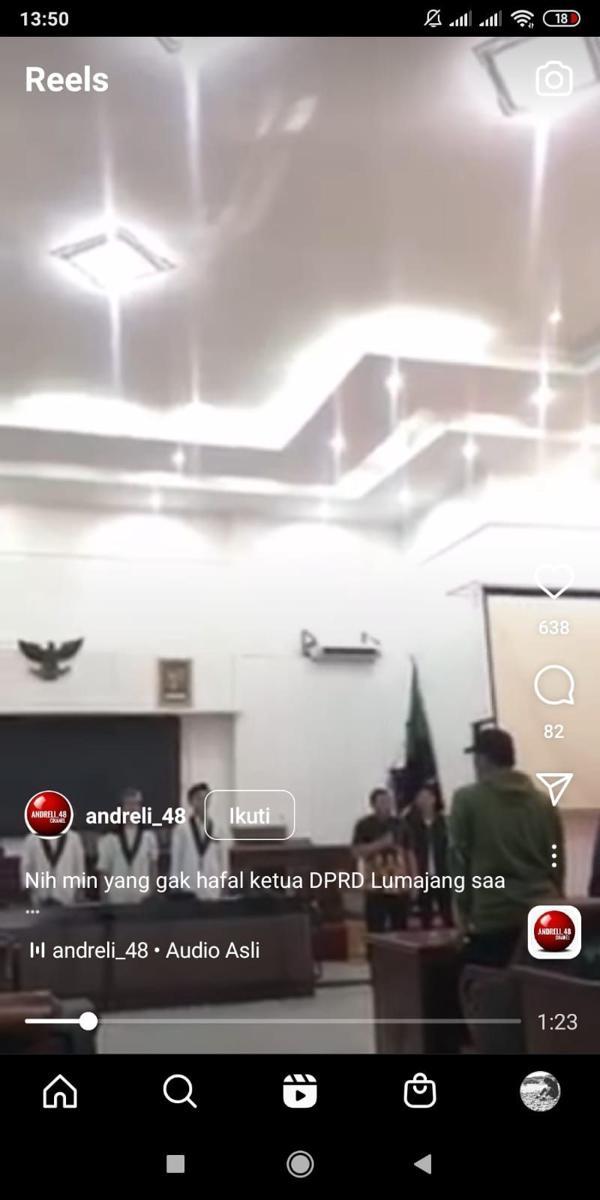Viewport: 600px width, 1200px height.
Task: Share this reel via the paper plane icon
Action: [554, 789]
